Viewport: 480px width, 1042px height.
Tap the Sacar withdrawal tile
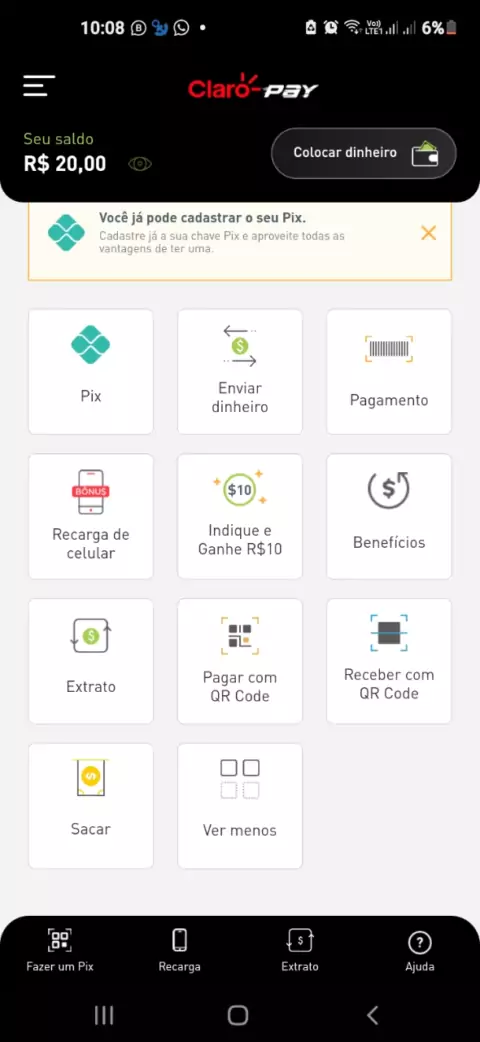[x=91, y=806]
